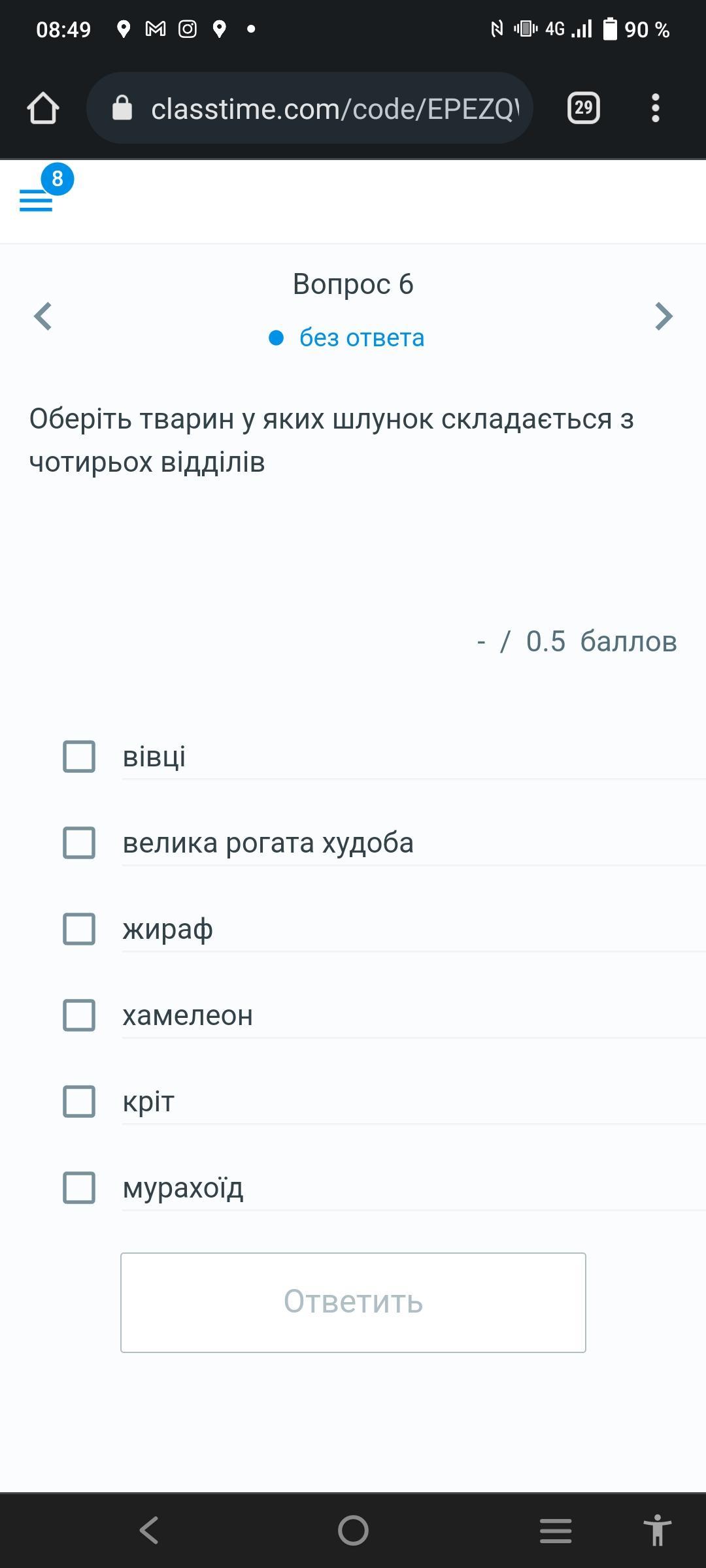The width and height of the screenshot is (706, 1568).
Task: Go to the next question arrow
Action: coord(664,317)
